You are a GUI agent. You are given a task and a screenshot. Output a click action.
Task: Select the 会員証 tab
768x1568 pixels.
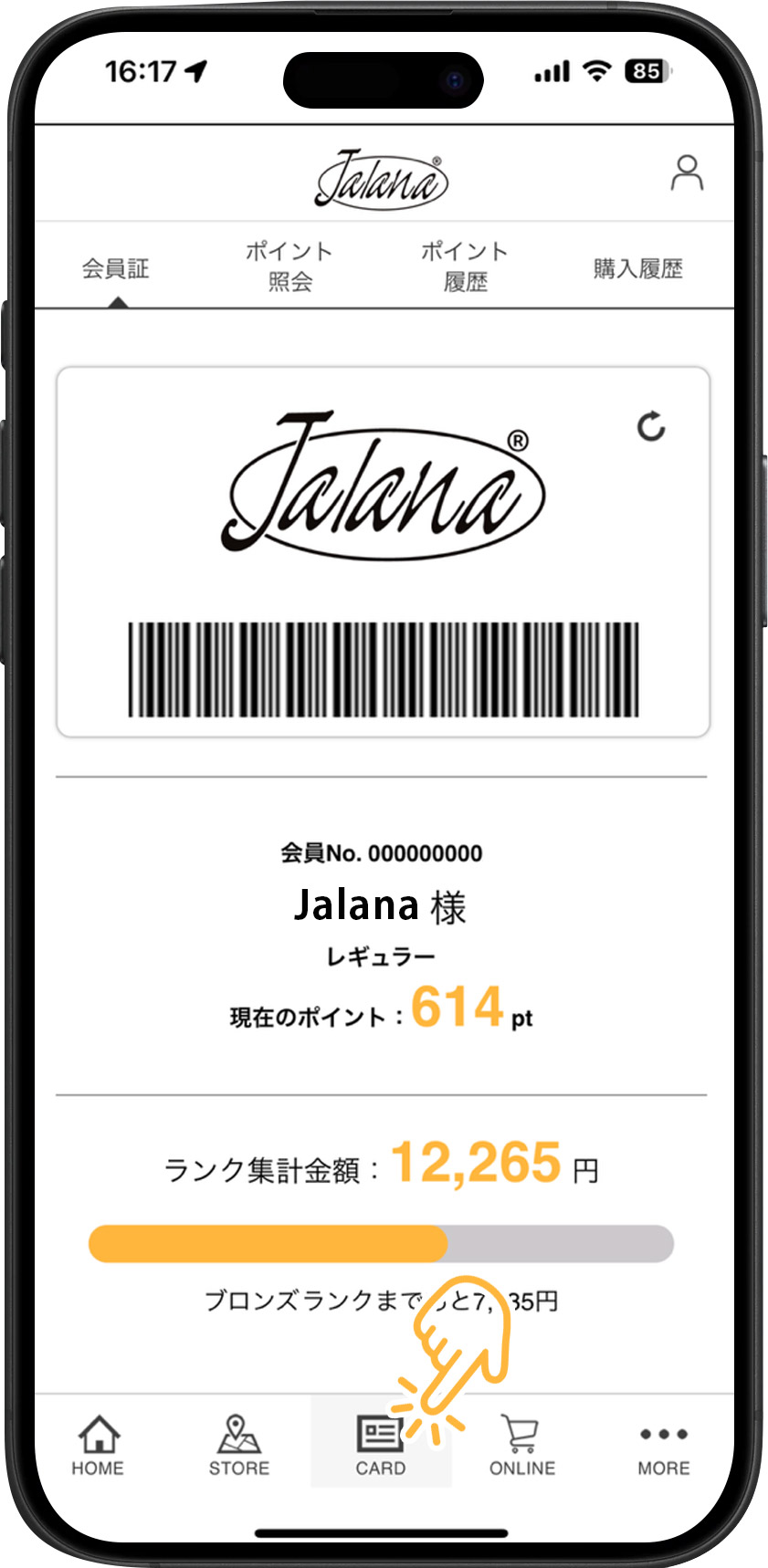pyautogui.click(x=116, y=268)
